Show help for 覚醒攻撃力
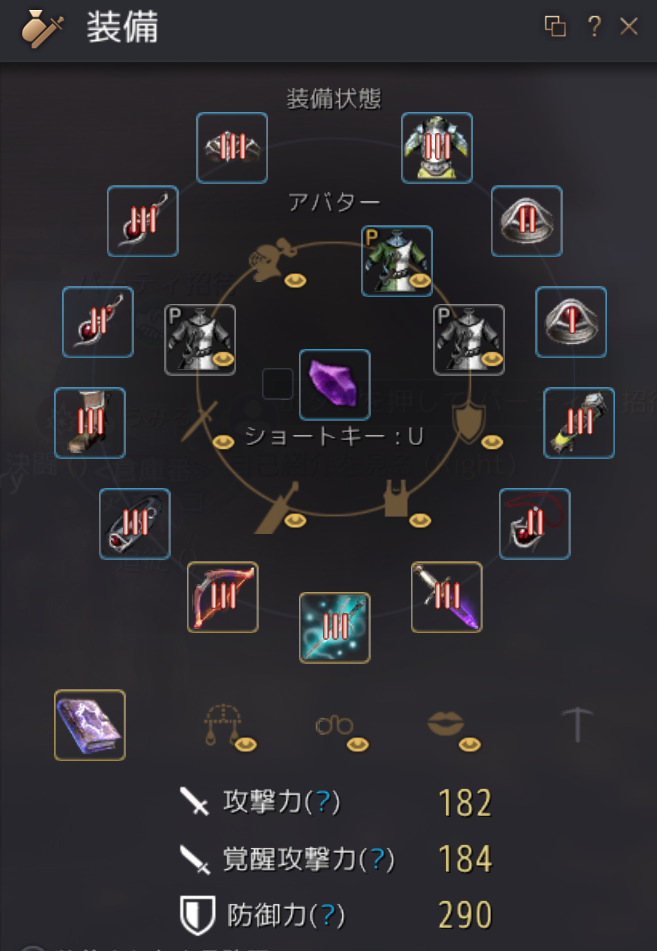 376,858
